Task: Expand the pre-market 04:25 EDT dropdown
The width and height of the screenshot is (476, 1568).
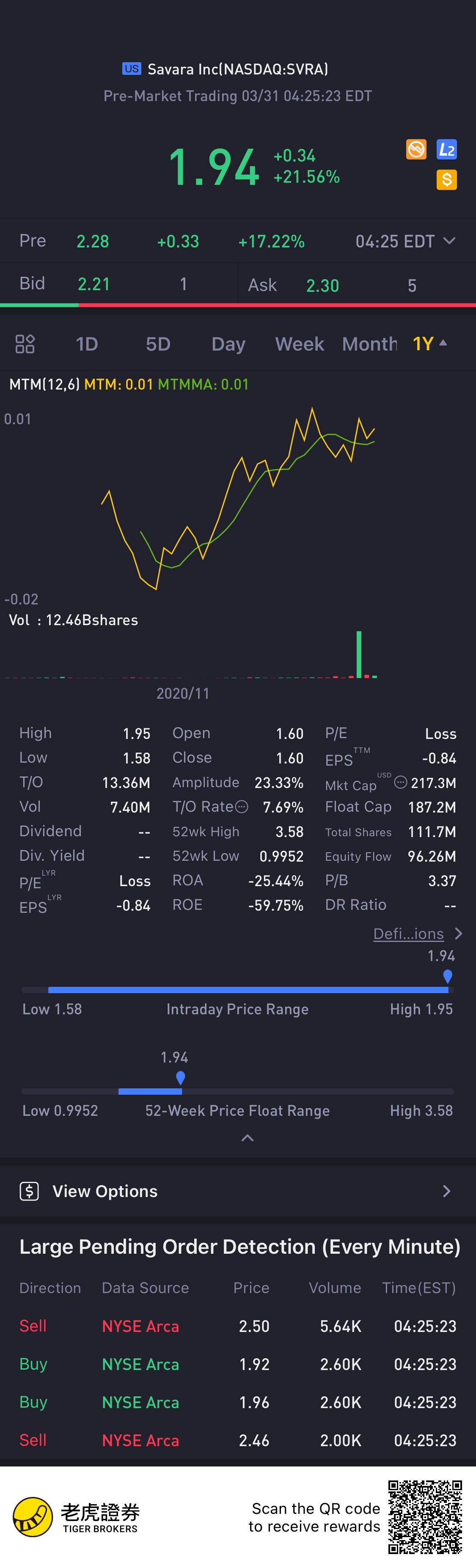Action: coord(449,241)
